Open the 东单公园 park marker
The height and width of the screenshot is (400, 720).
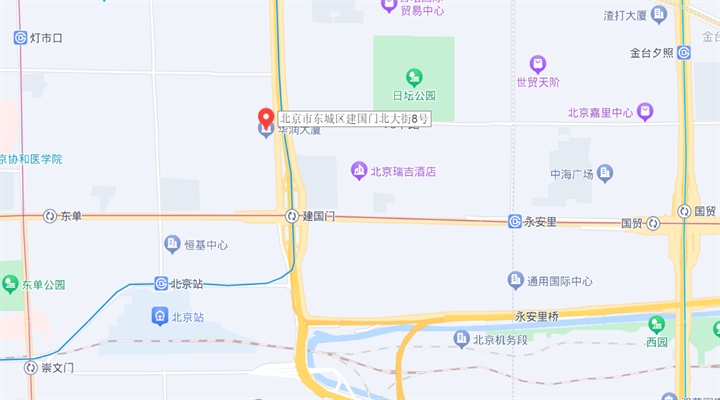tap(10, 284)
